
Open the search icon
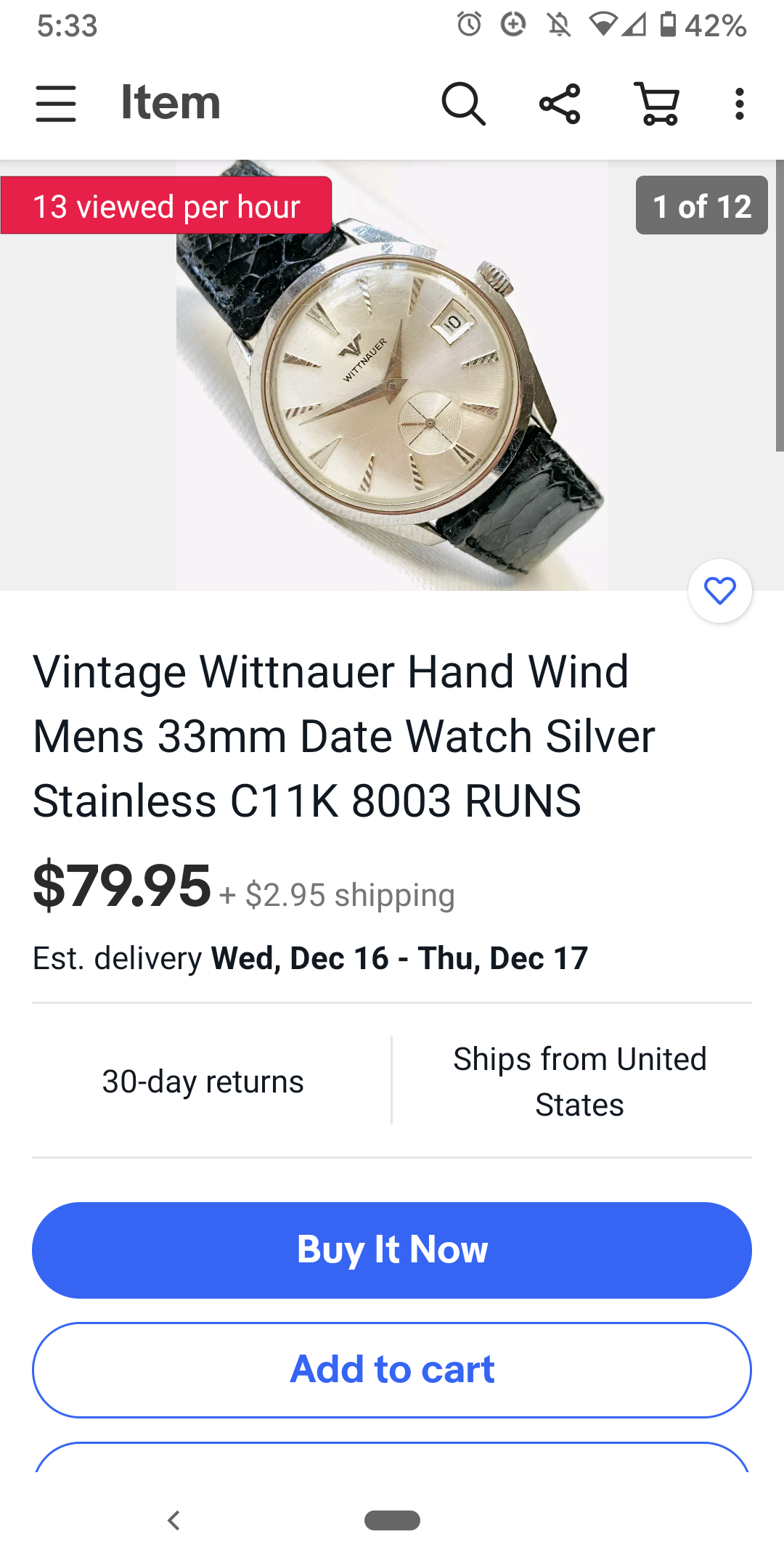pos(463,103)
